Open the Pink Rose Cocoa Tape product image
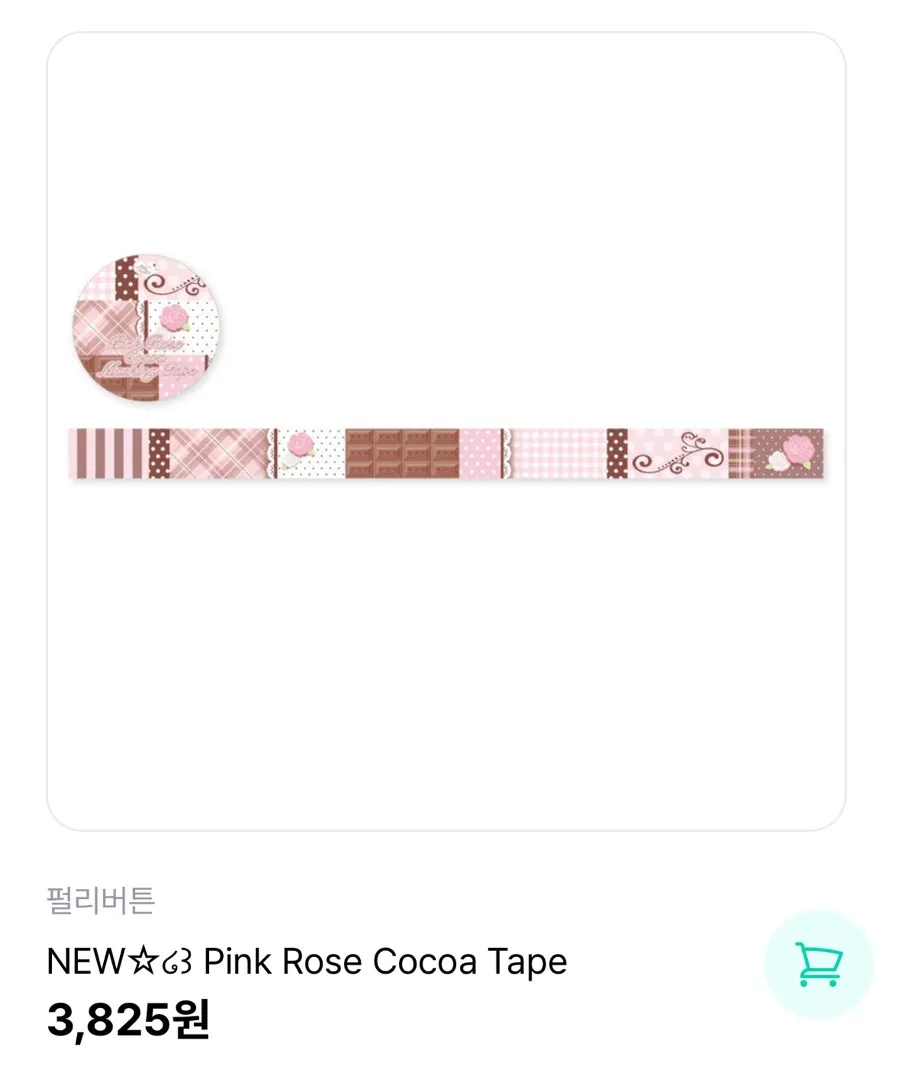Screen dimensions: 920x1082 pos(446,431)
